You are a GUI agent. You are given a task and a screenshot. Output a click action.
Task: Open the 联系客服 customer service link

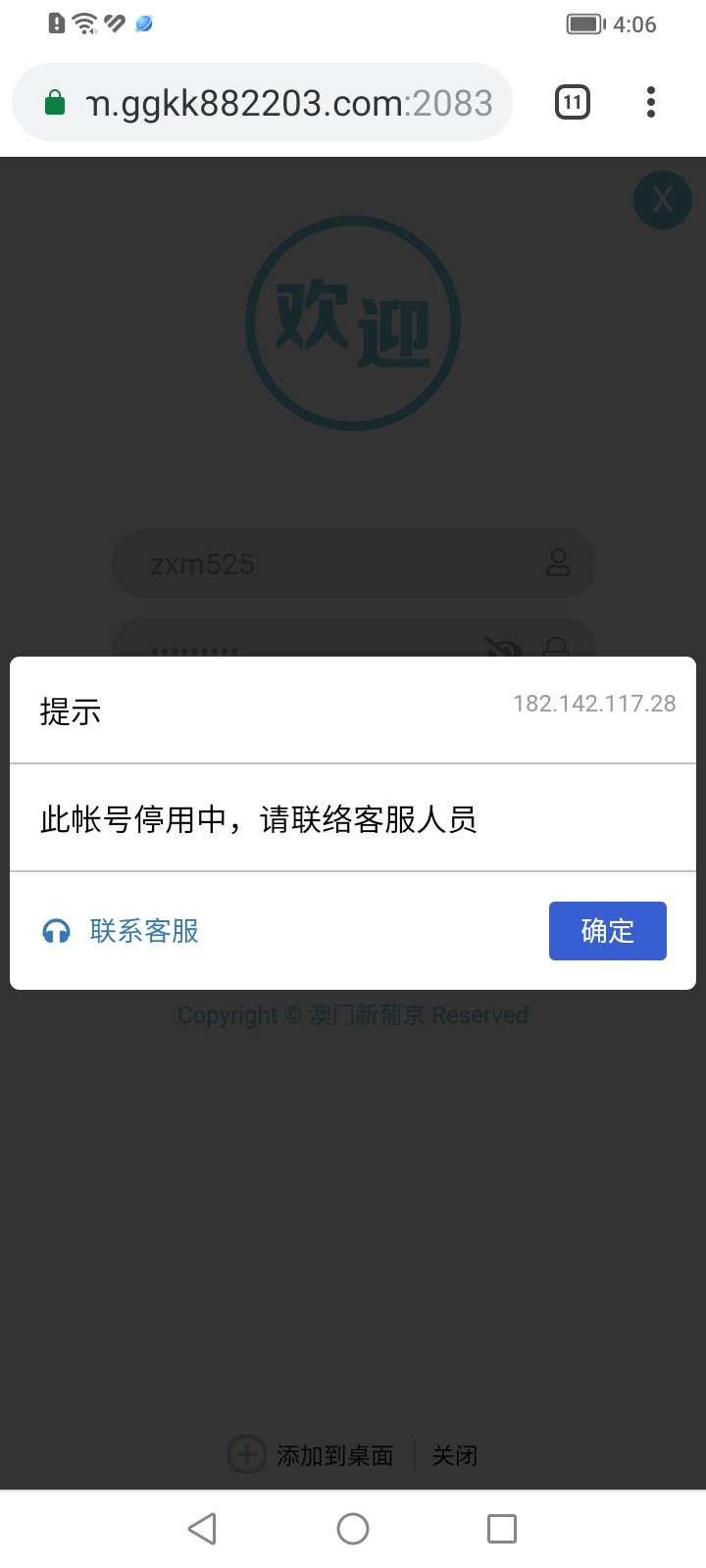121,930
